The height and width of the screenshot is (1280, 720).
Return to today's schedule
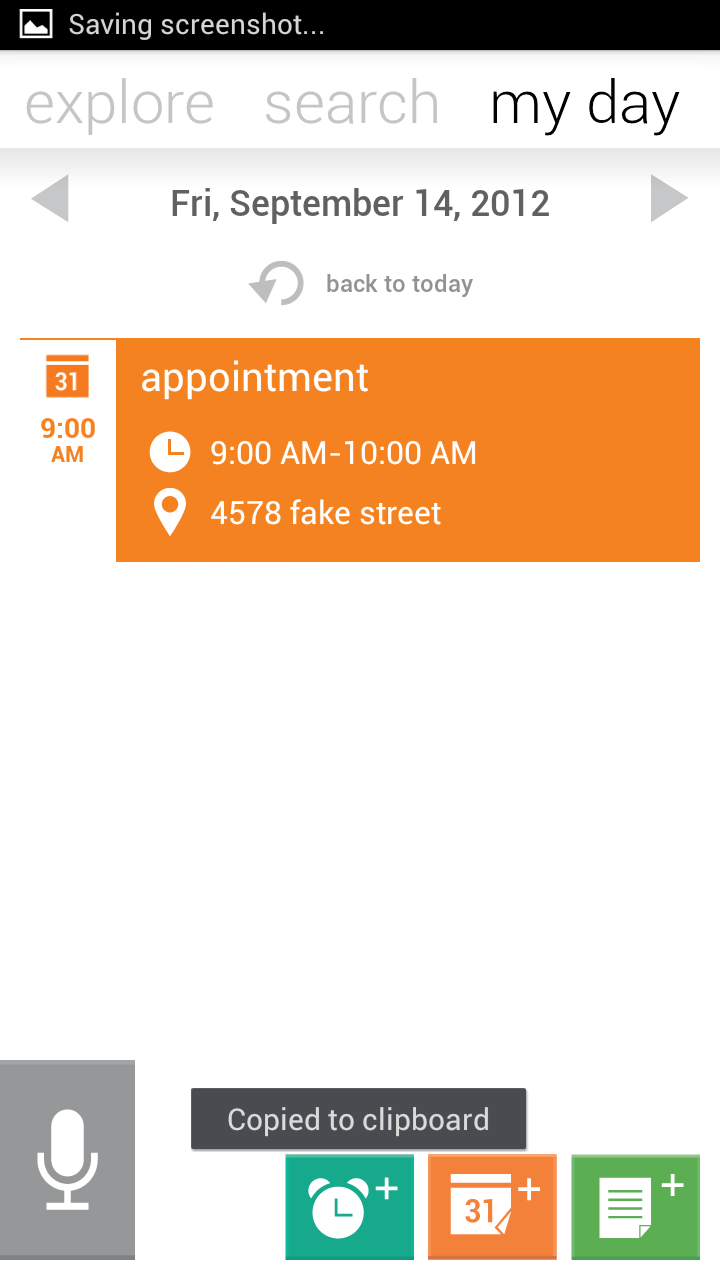point(399,283)
